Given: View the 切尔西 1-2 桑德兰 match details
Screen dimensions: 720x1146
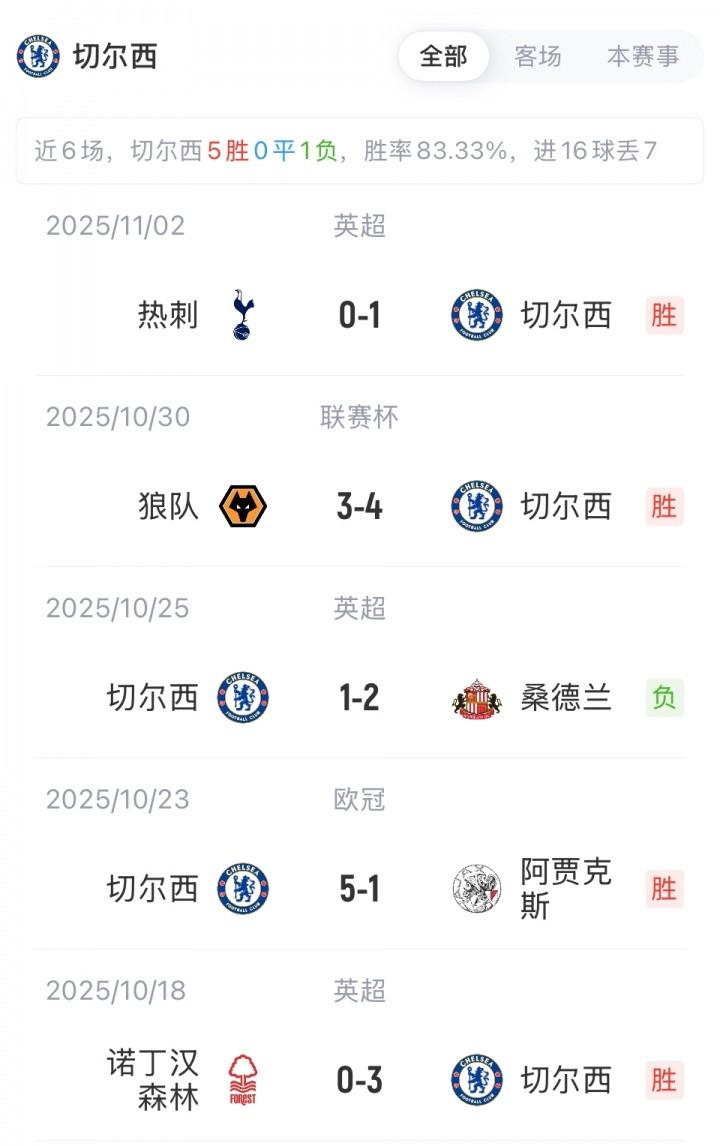Looking at the screenshot, I should click(x=359, y=698).
